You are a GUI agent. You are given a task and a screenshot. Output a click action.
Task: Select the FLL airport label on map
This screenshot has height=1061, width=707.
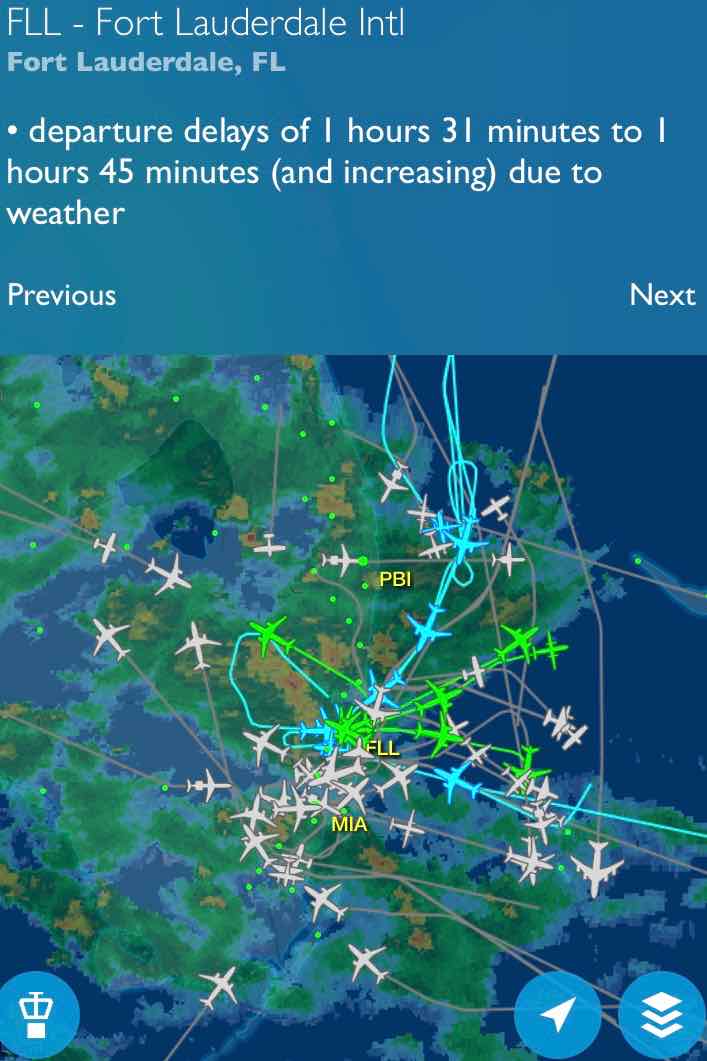click(x=382, y=748)
